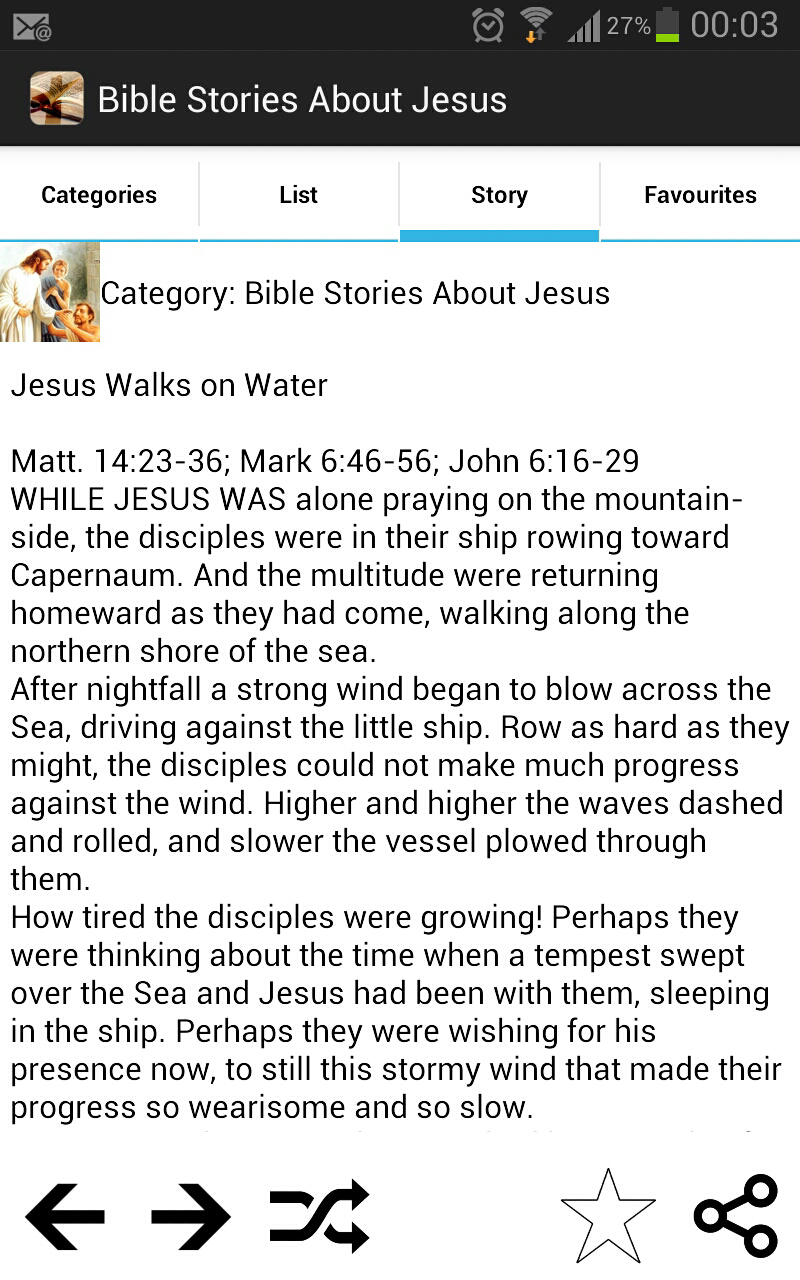800x1280 pixels.
Task: Go to the previous story arrow
Action: click(65, 1216)
